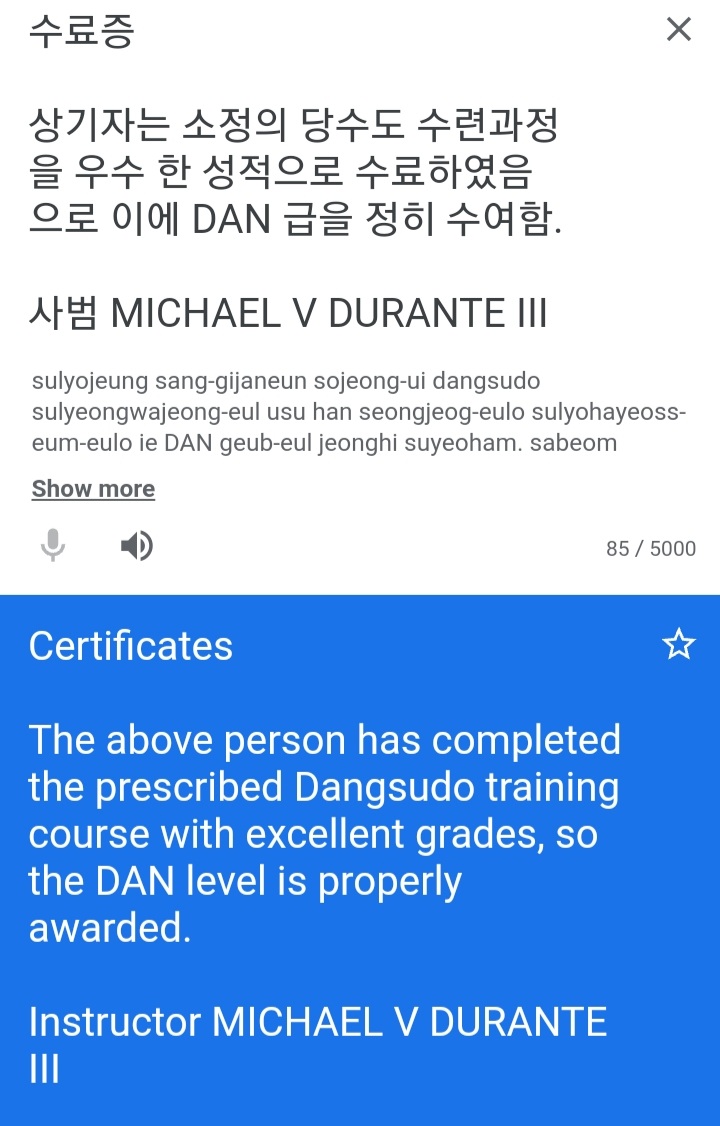The height and width of the screenshot is (1126, 720).
Task: Listen to the Korean text aloud
Action: tap(137, 546)
